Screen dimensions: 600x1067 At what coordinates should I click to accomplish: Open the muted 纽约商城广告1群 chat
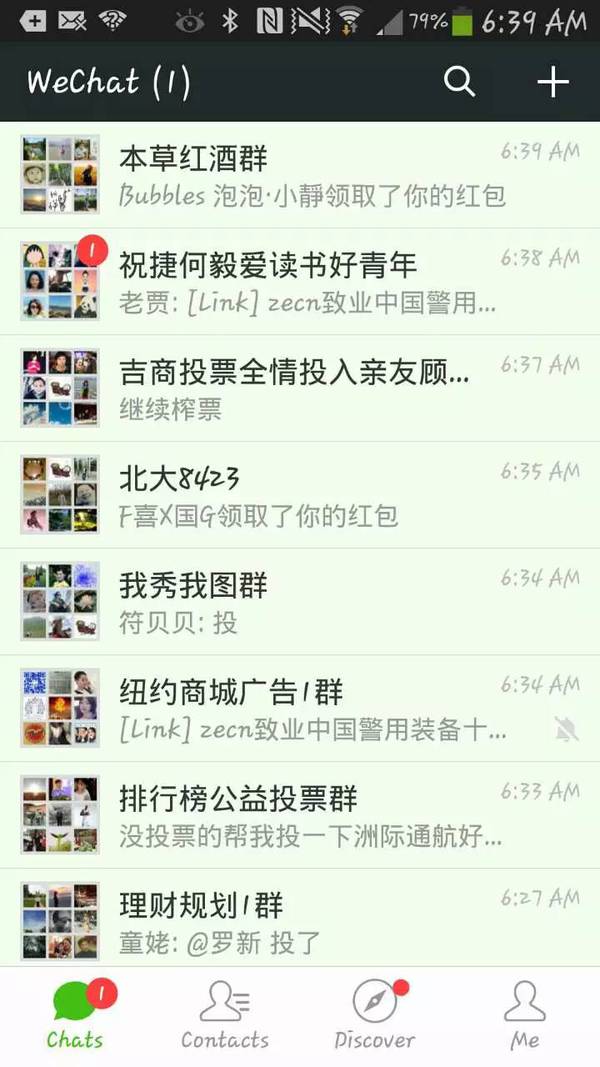point(300,710)
